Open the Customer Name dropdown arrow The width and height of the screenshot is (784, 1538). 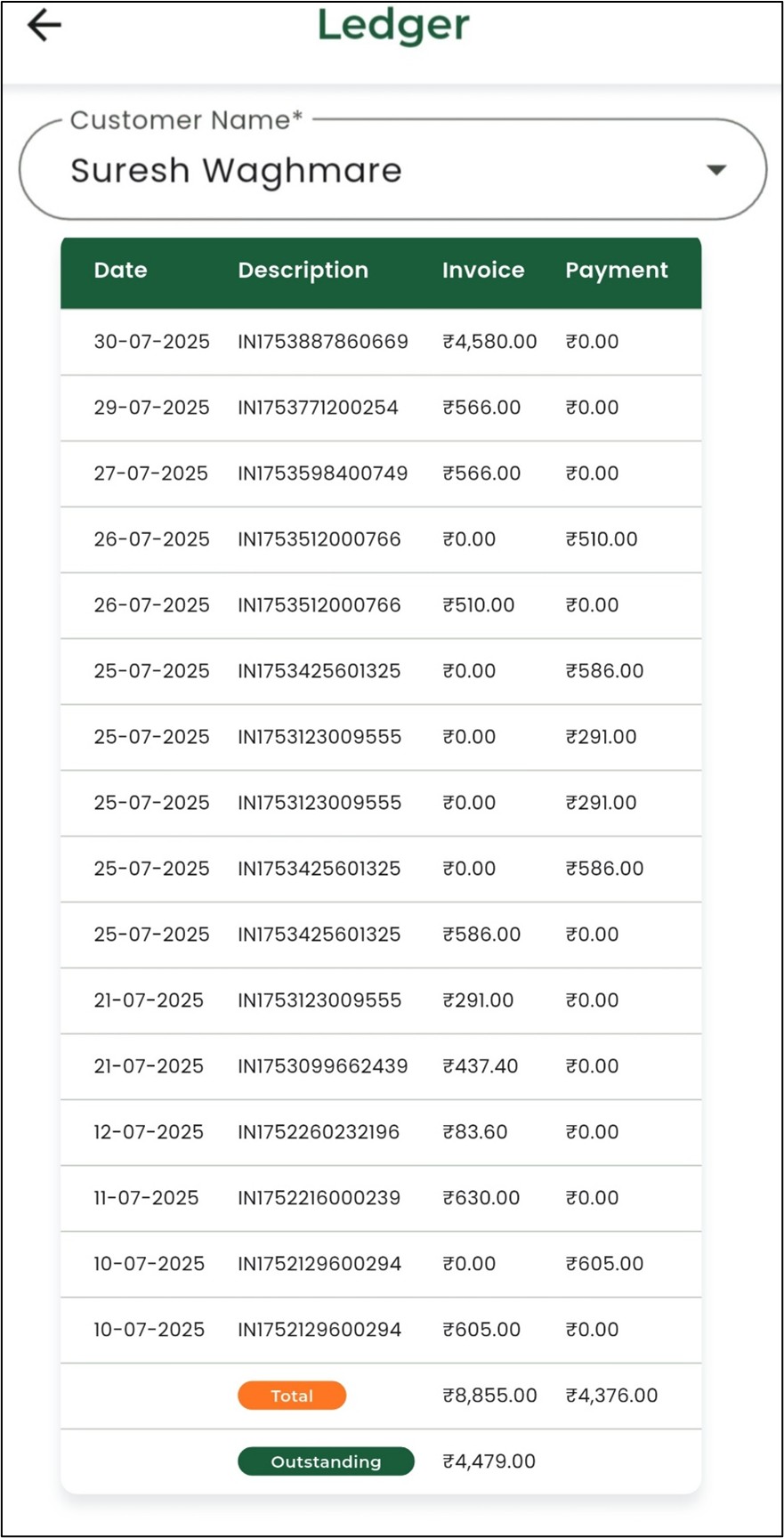[x=717, y=169]
